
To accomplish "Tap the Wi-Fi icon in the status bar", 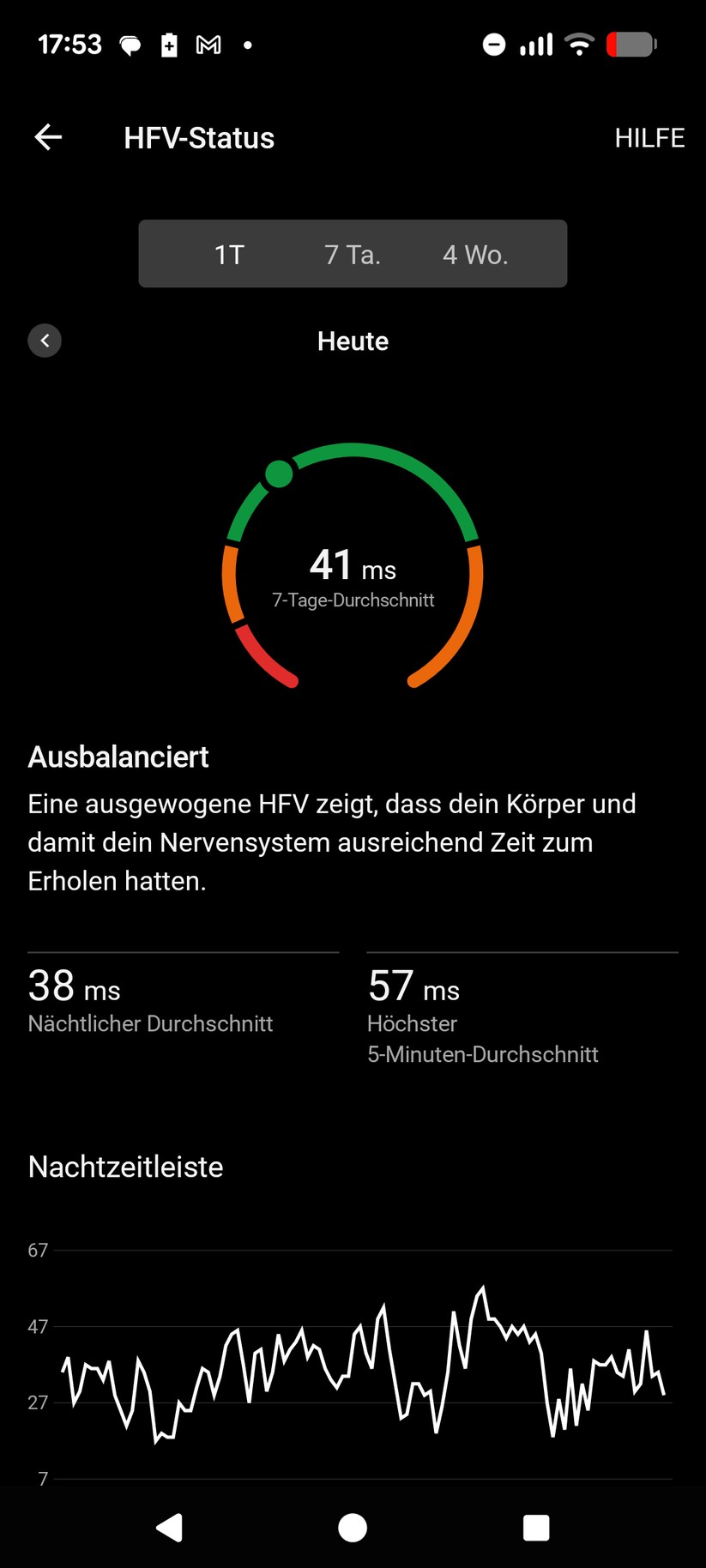I will [580, 44].
